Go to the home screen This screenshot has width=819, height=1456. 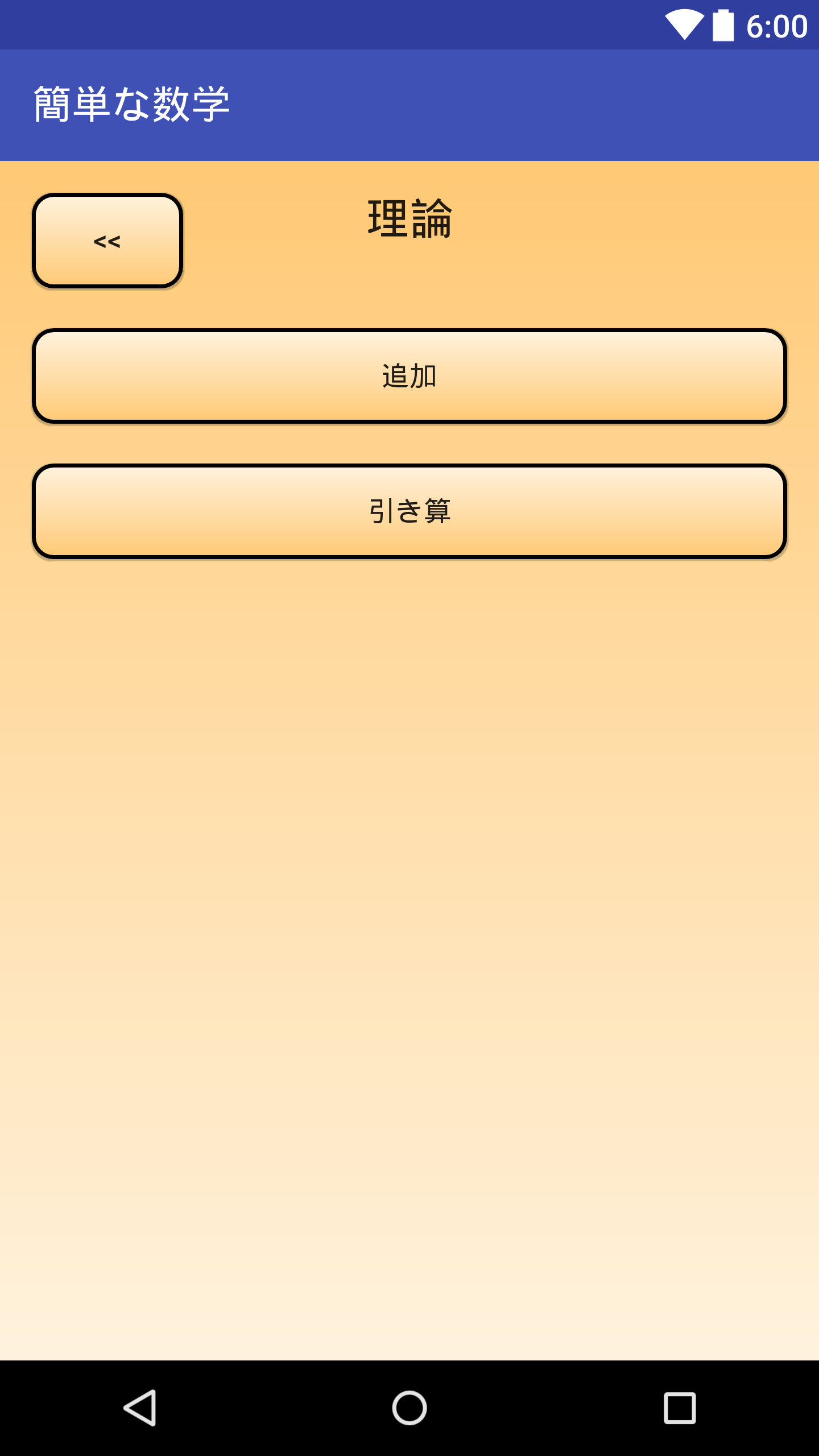[x=409, y=1408]
